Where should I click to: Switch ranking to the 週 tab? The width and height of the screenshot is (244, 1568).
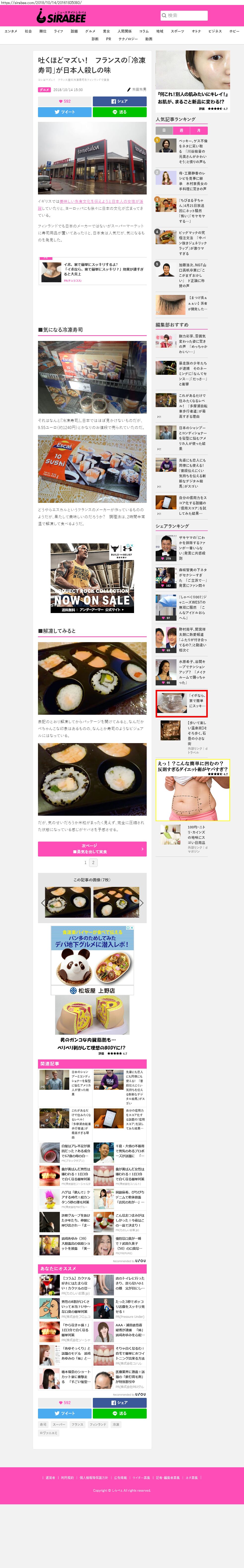[x=181, y=130]
